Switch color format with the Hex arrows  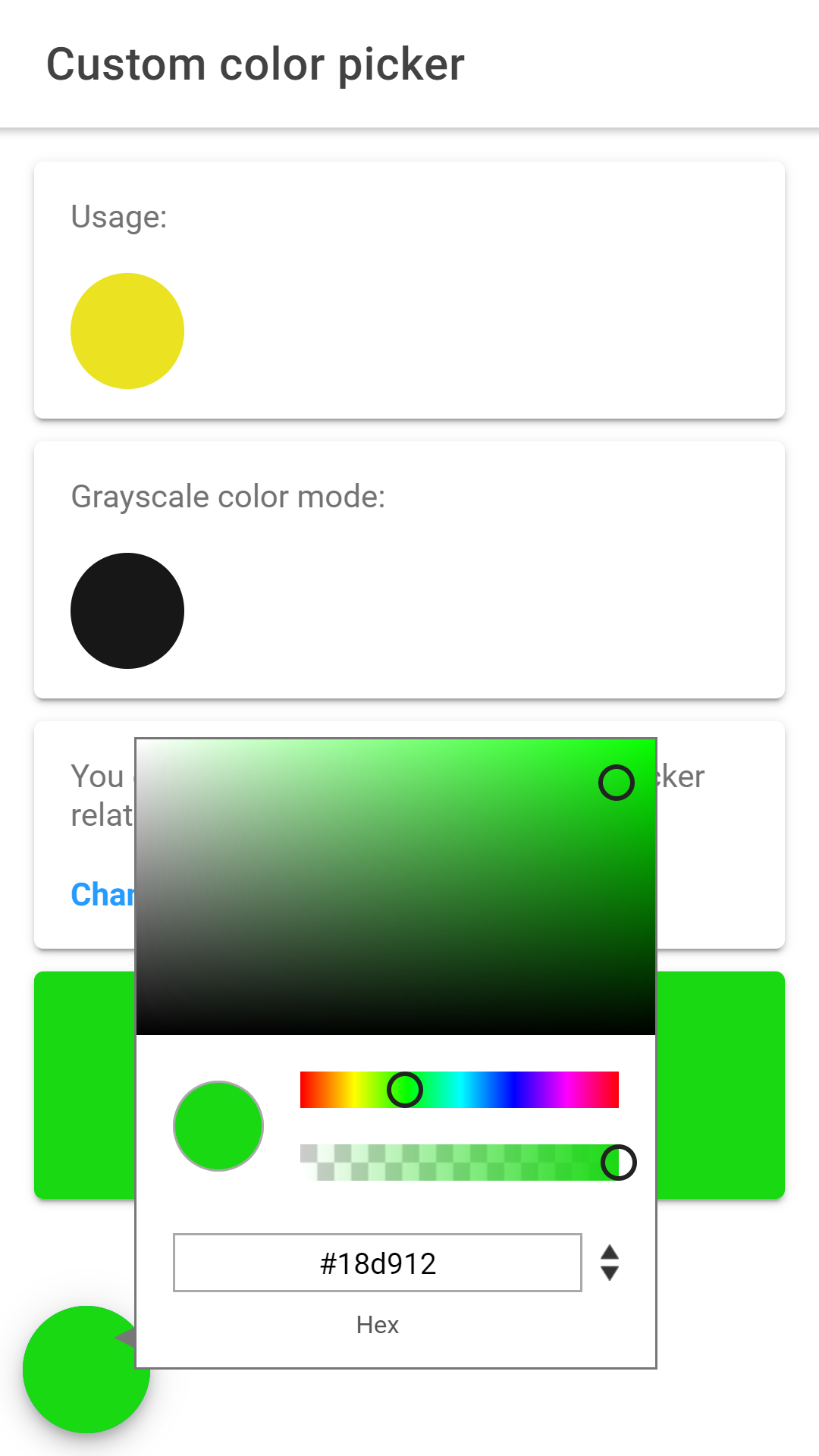point(610,1263)
